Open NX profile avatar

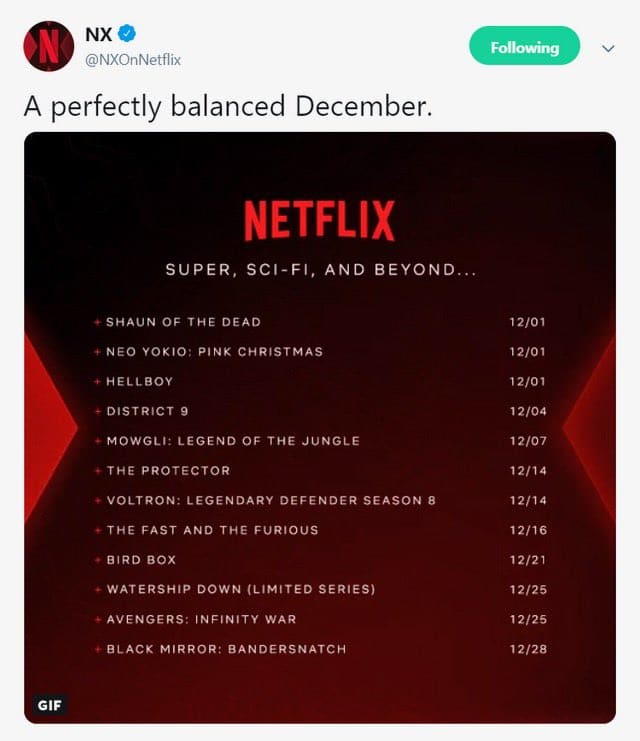[48, 46]
